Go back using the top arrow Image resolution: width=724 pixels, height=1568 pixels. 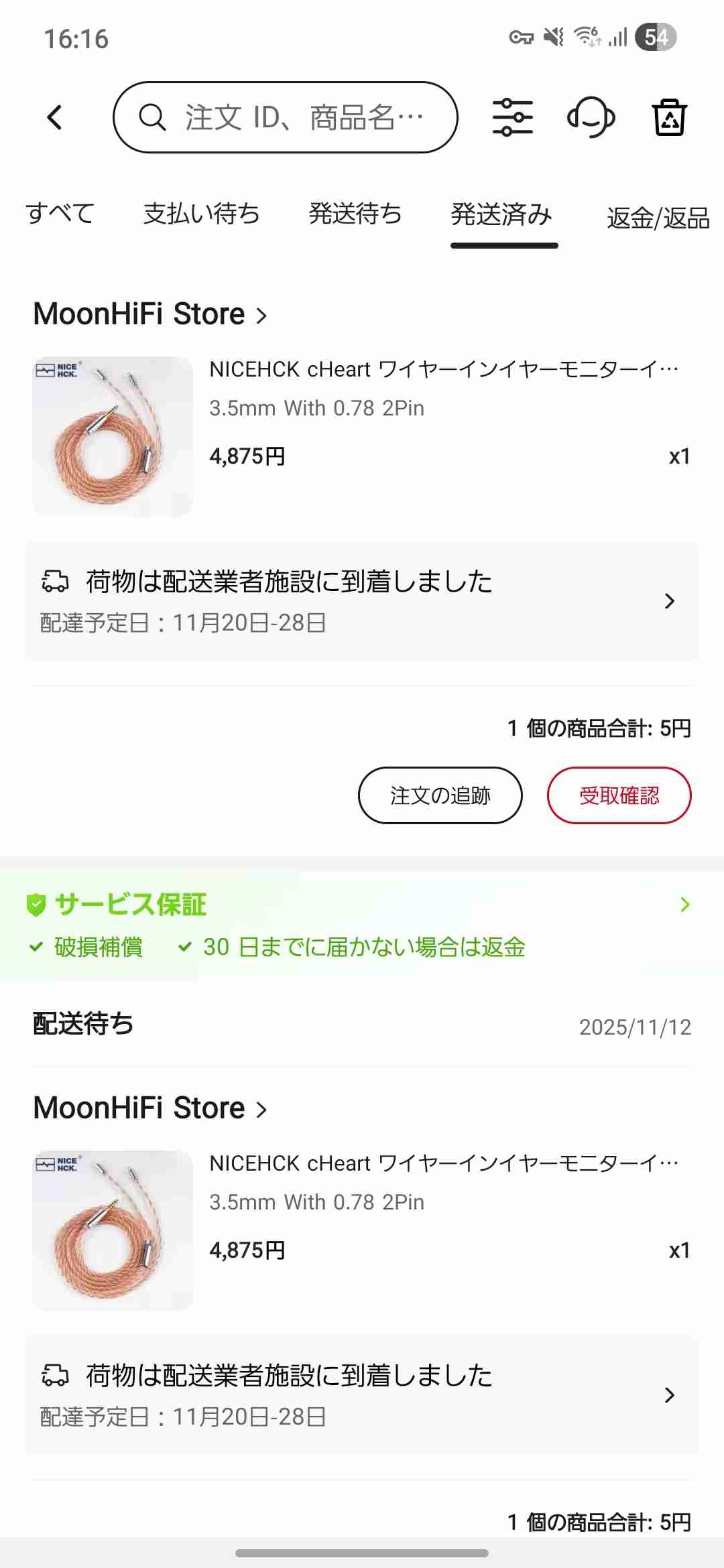click(x=55, y=117)
